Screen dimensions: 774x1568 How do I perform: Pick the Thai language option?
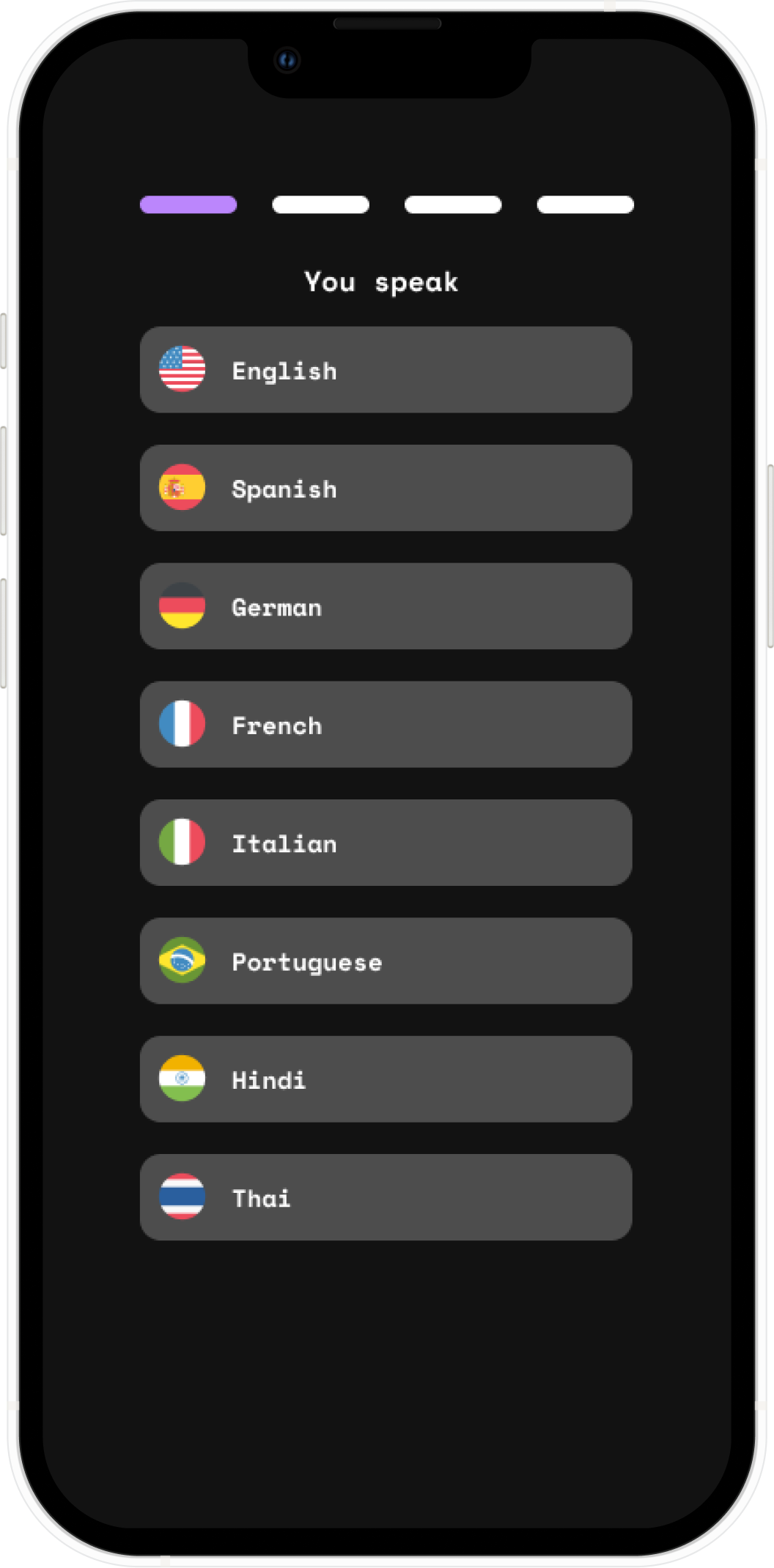pyautogui.click(x=386, y=1197)
